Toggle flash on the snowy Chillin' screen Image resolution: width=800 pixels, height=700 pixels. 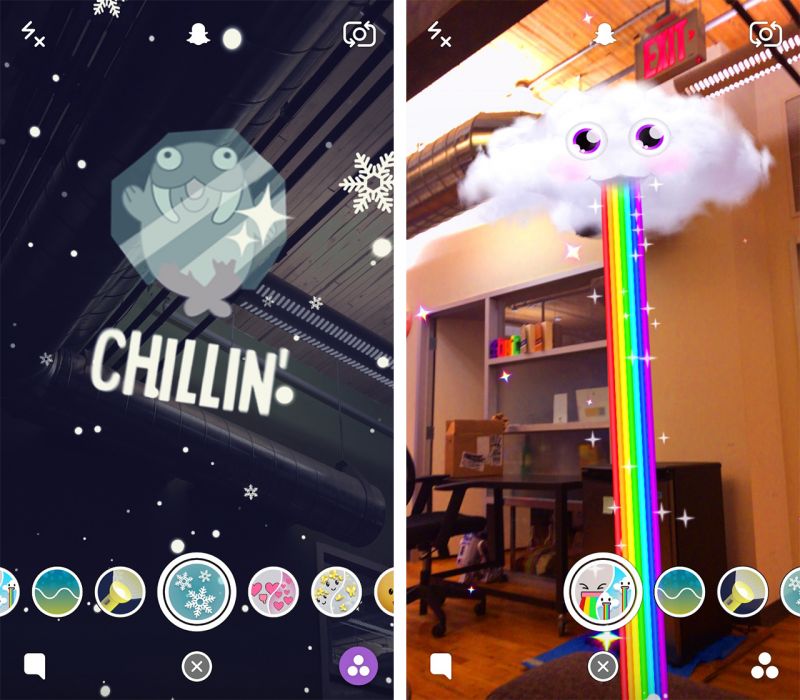coord(35,35)
